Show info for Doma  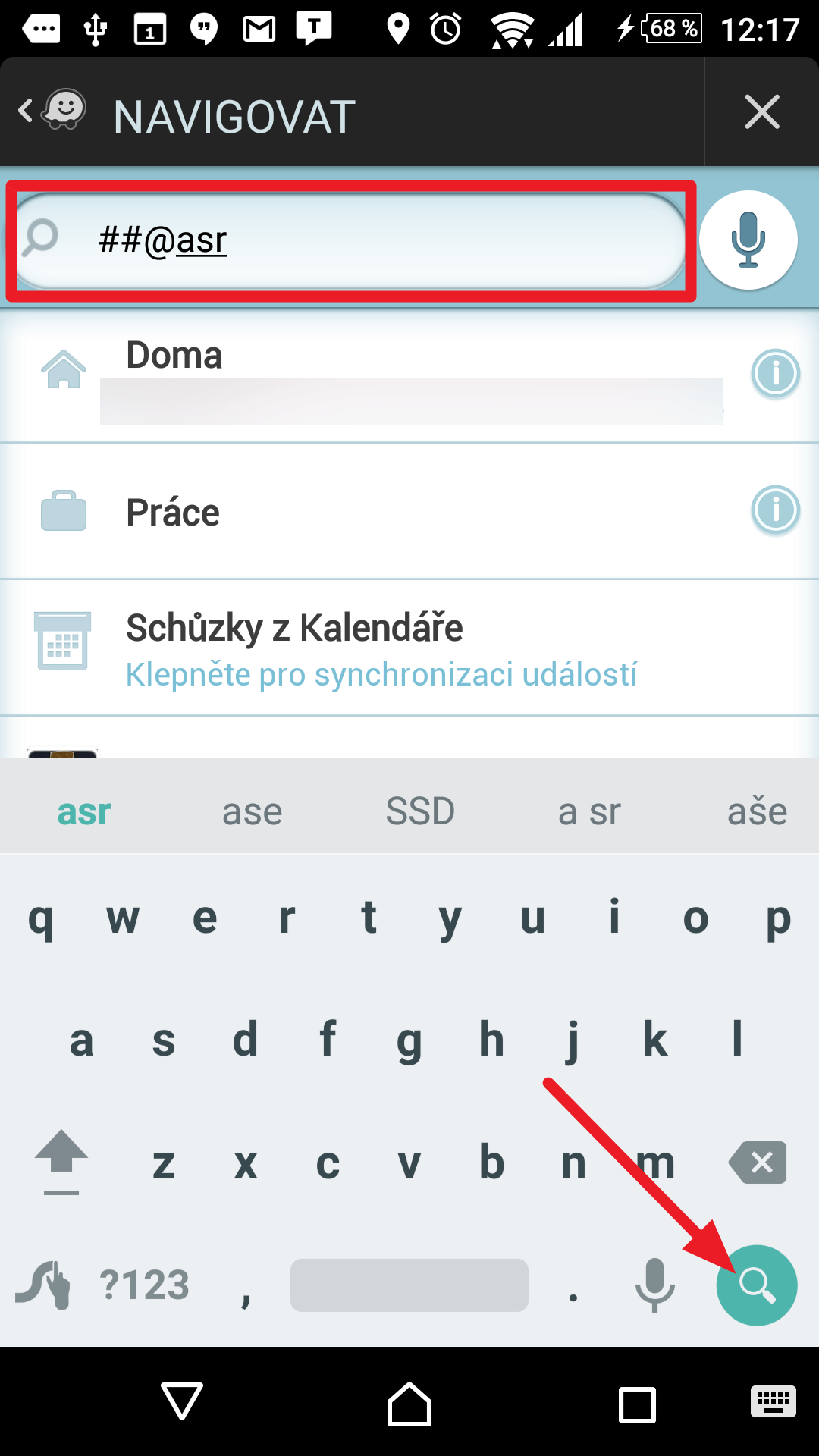[x=775, y=374]
